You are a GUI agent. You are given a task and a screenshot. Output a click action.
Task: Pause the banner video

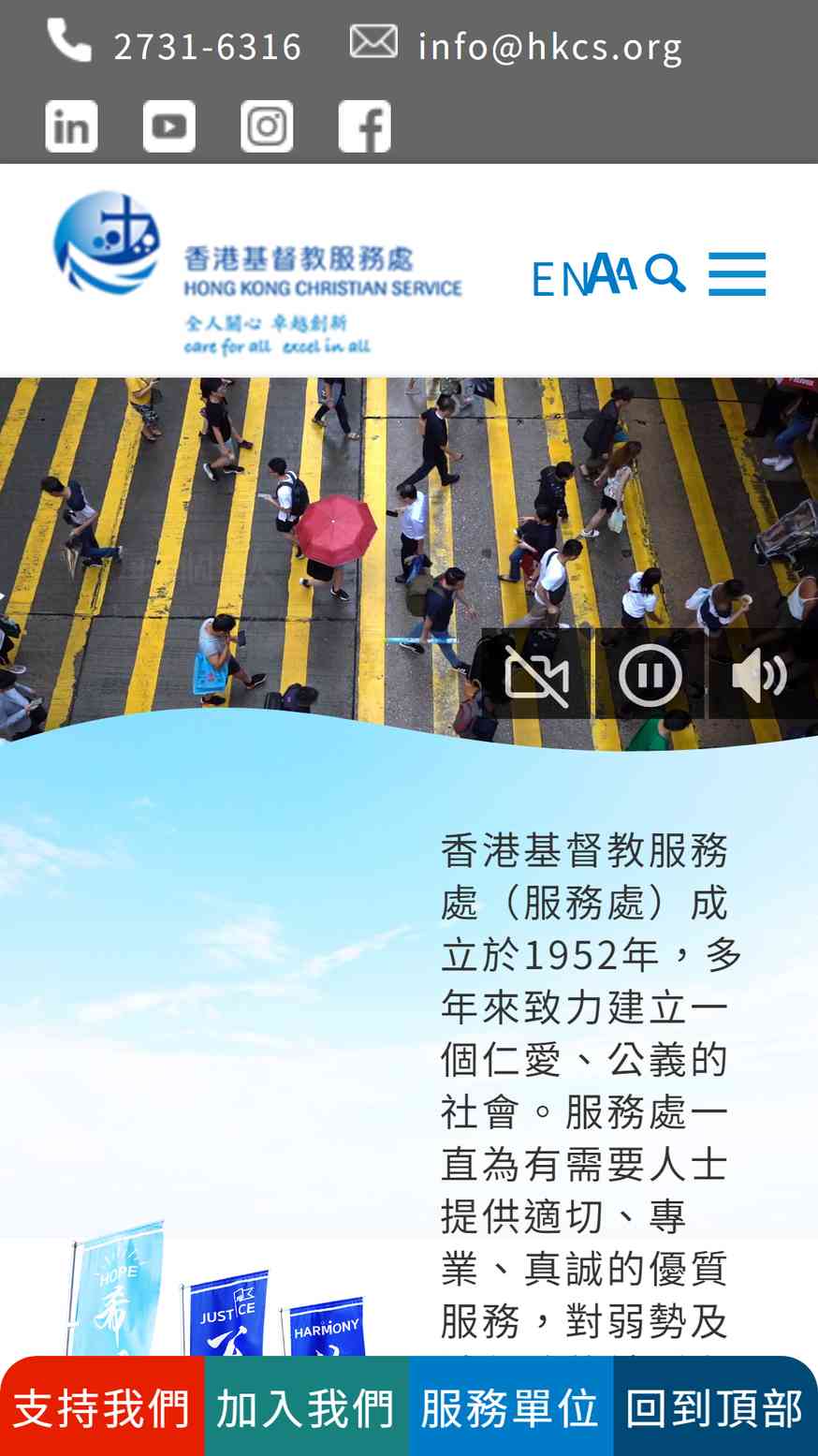[650, 674]
